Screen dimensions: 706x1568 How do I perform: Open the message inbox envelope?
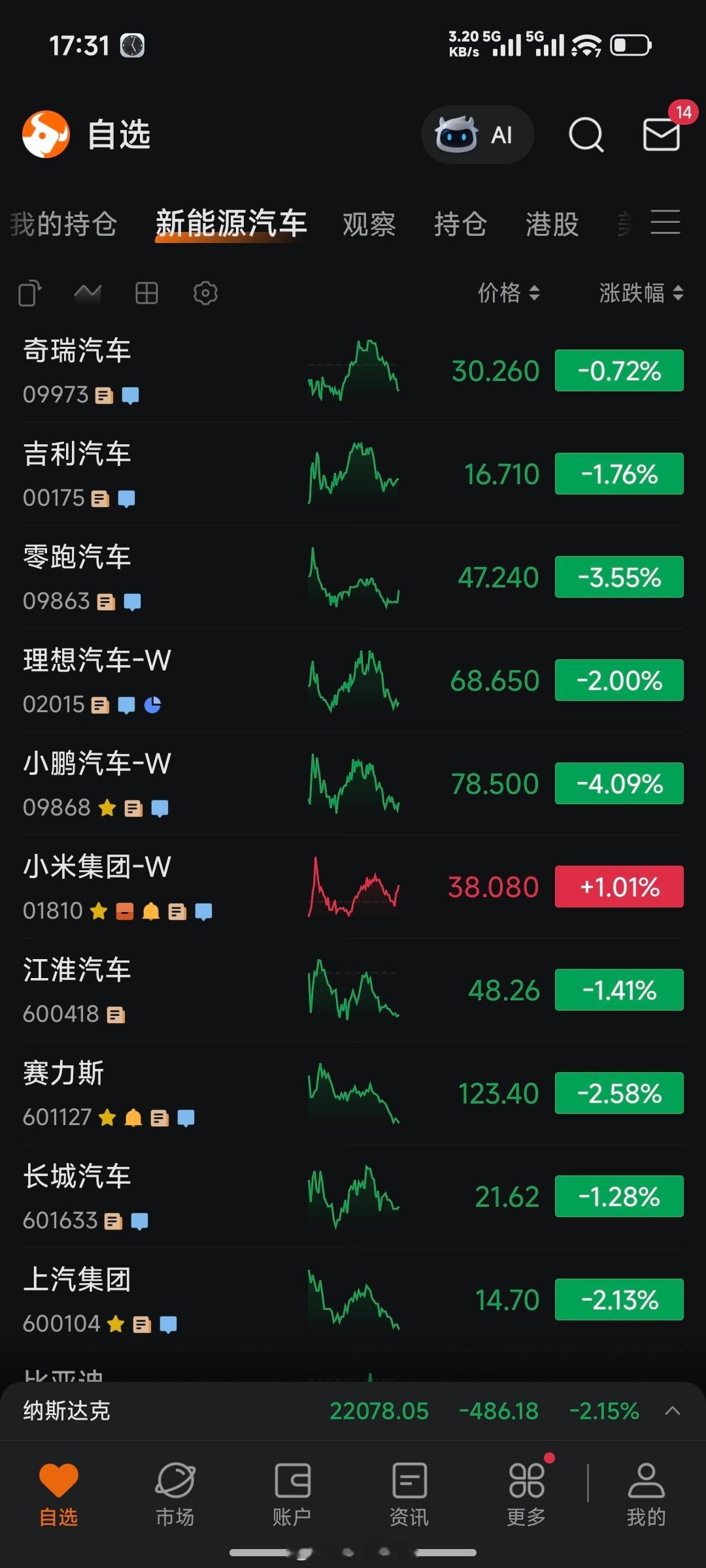tap(662, 135)
